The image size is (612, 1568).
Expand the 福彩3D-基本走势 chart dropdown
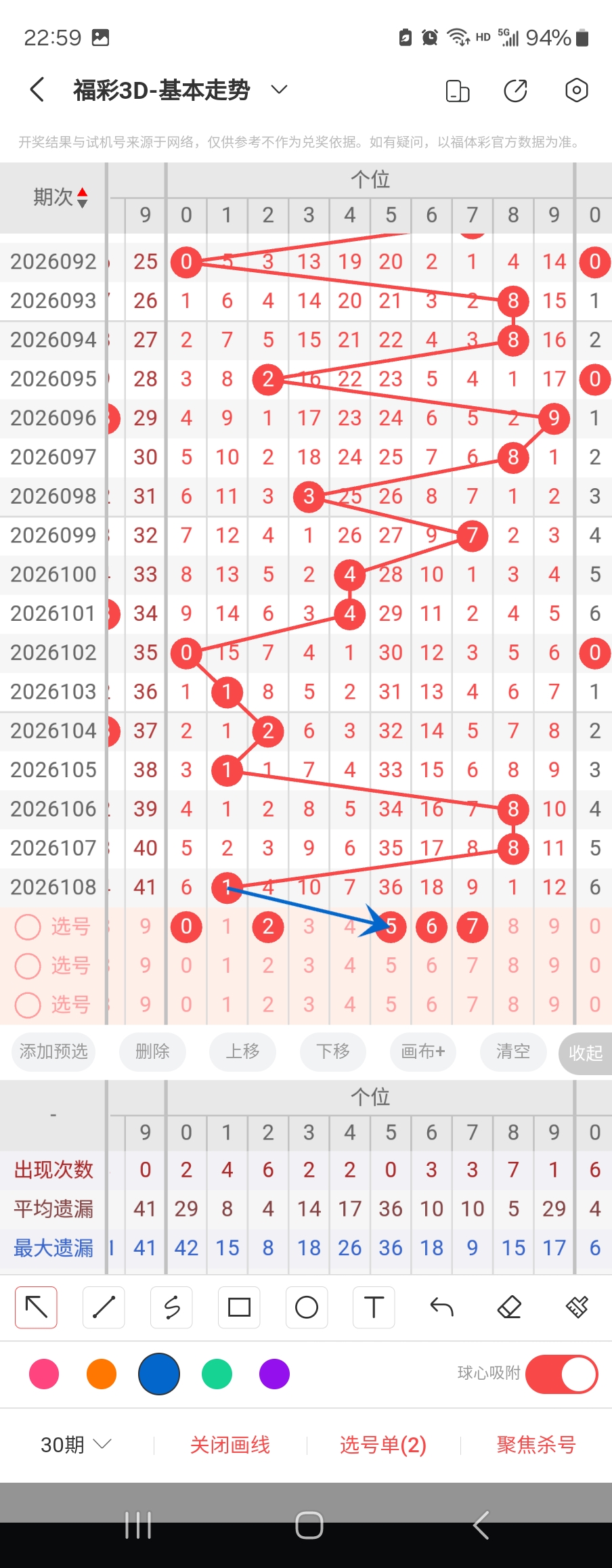pyautogui.click(x=279, y=90)
